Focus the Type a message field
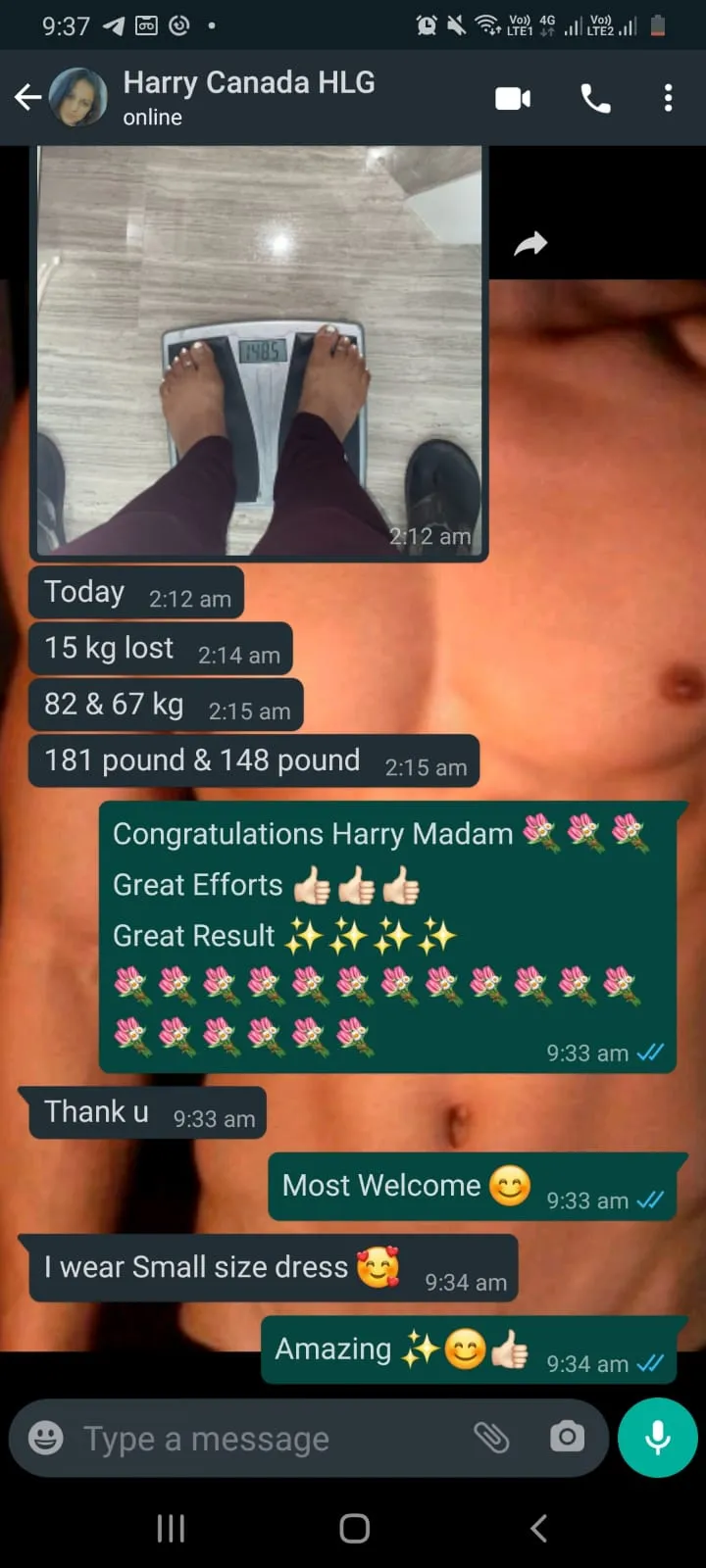Image resolution: width=706 pixels, height=1568 pixels. pyautogui.click(x=255, y=1439)
